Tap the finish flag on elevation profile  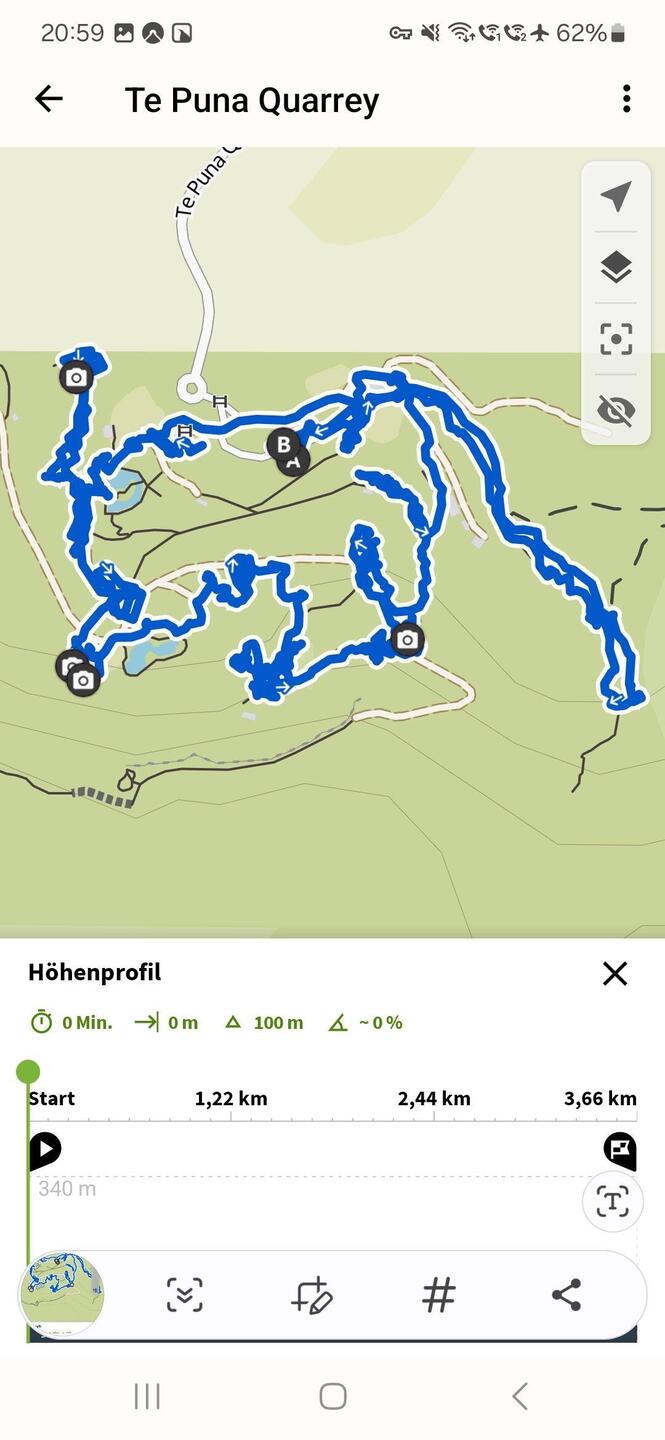[620, 1150]
